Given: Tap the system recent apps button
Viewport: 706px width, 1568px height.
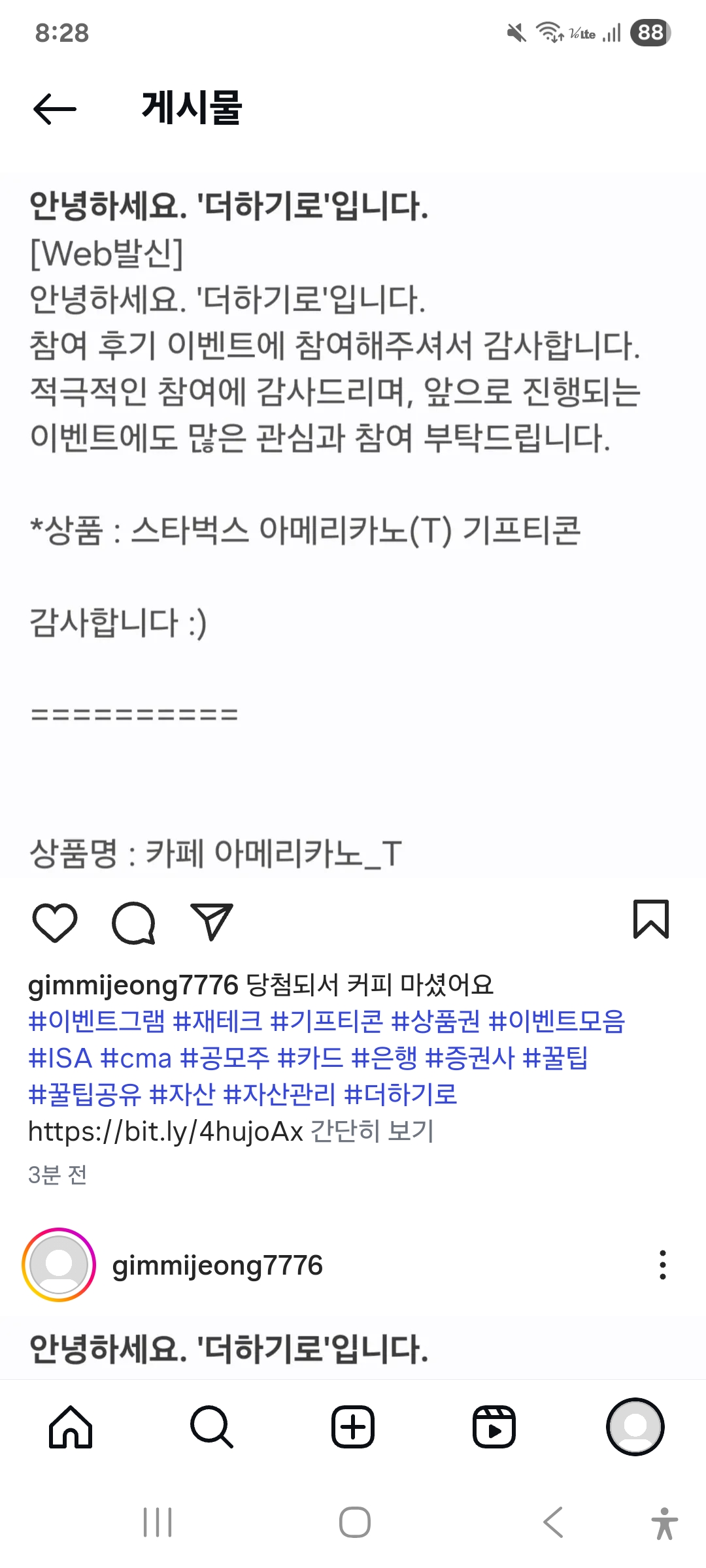Looking at the screenshot, I should 158,1522.
